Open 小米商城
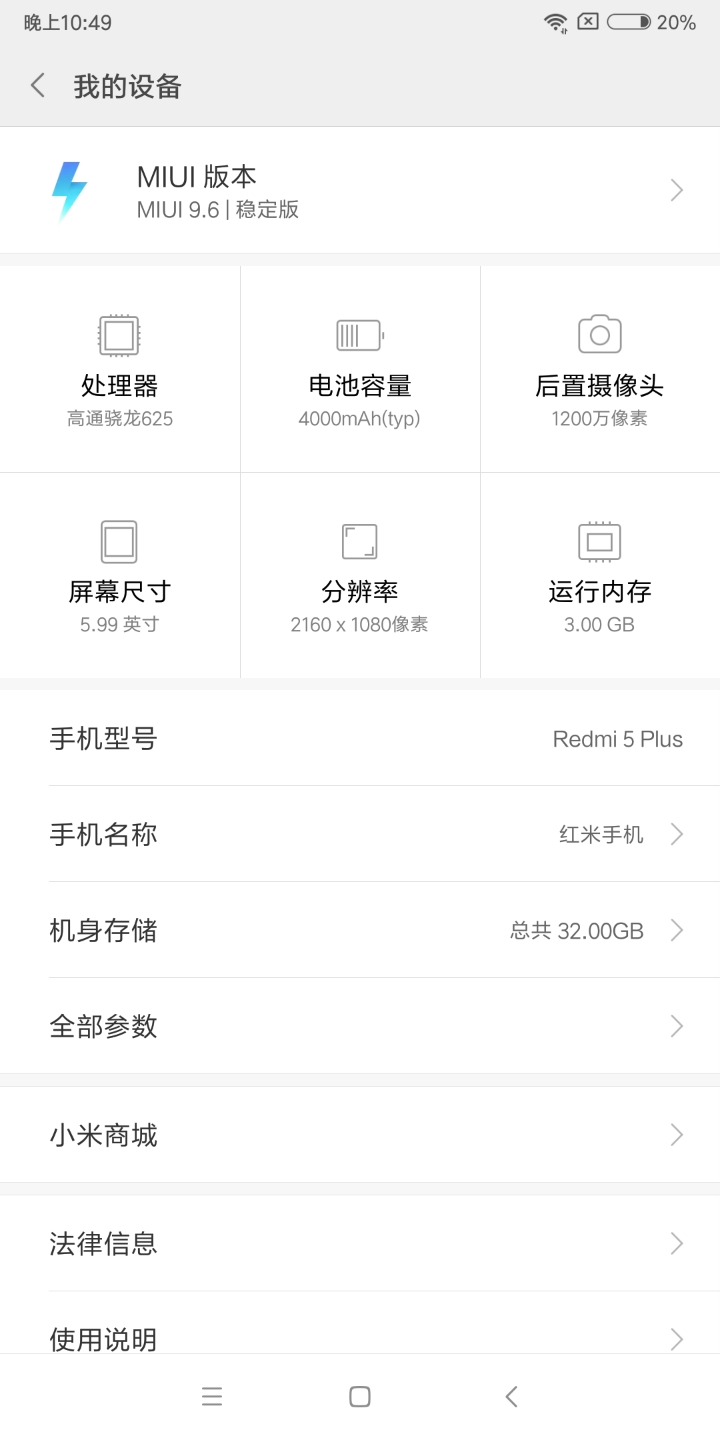The height and width of the screenshot is (1440, 720). point(360,1135)
